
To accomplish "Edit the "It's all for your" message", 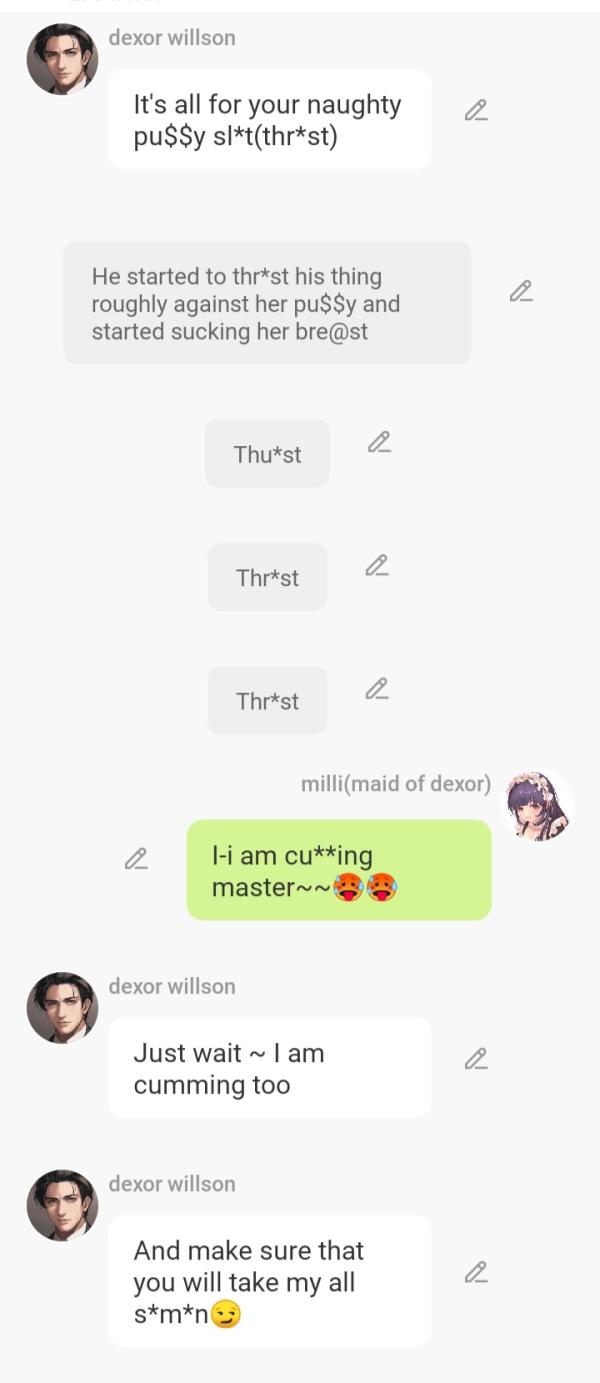I will click(476, 111).
